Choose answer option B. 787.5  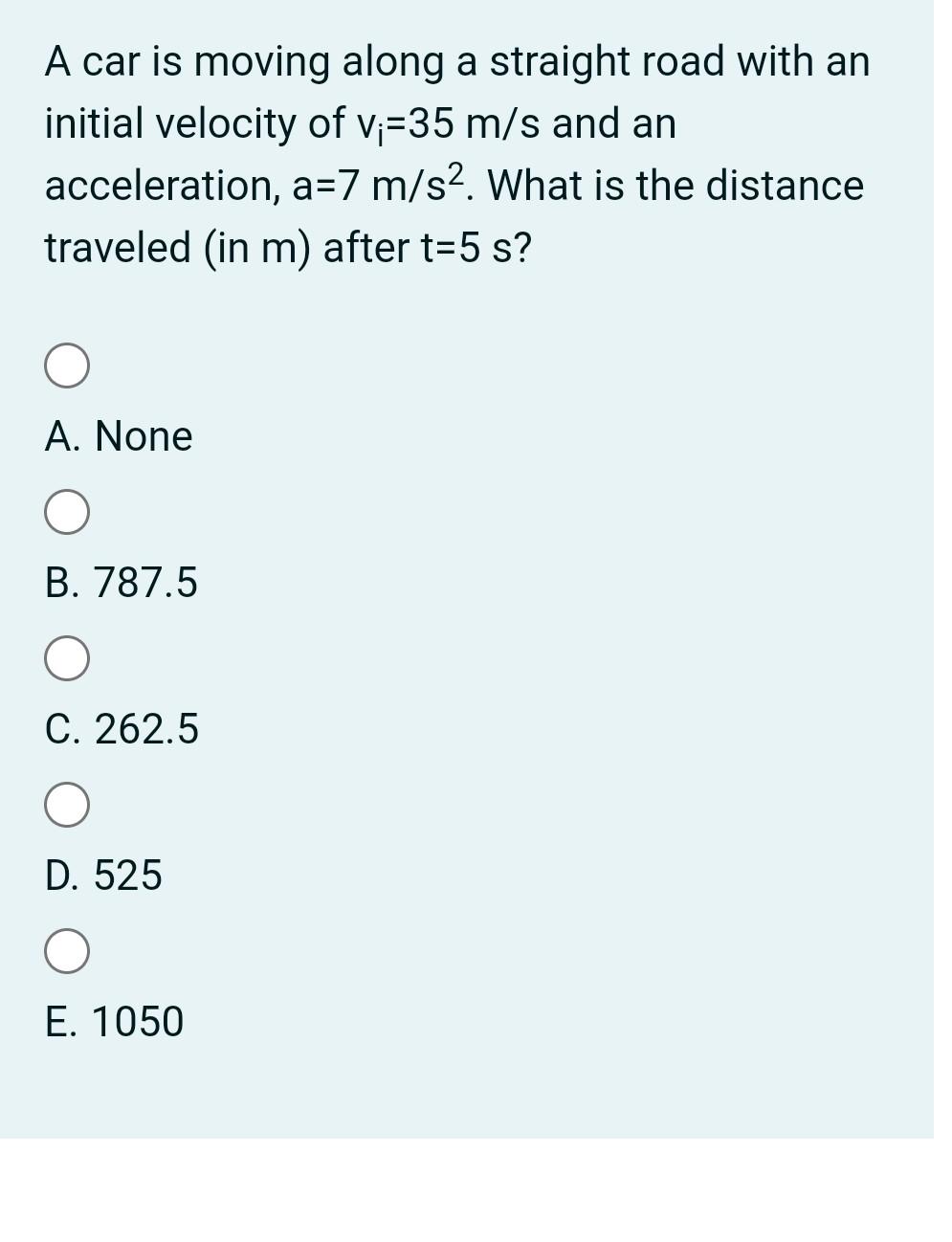click(x=67, y=512)
